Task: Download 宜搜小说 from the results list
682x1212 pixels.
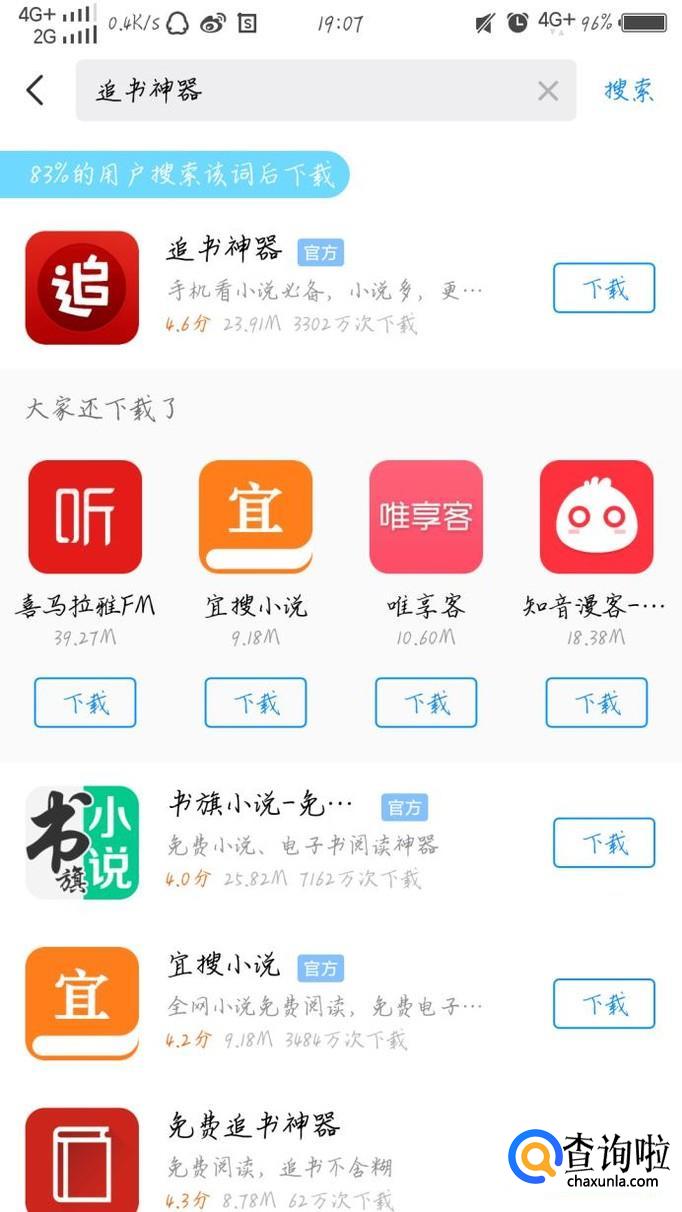Action: point(604,1003)
